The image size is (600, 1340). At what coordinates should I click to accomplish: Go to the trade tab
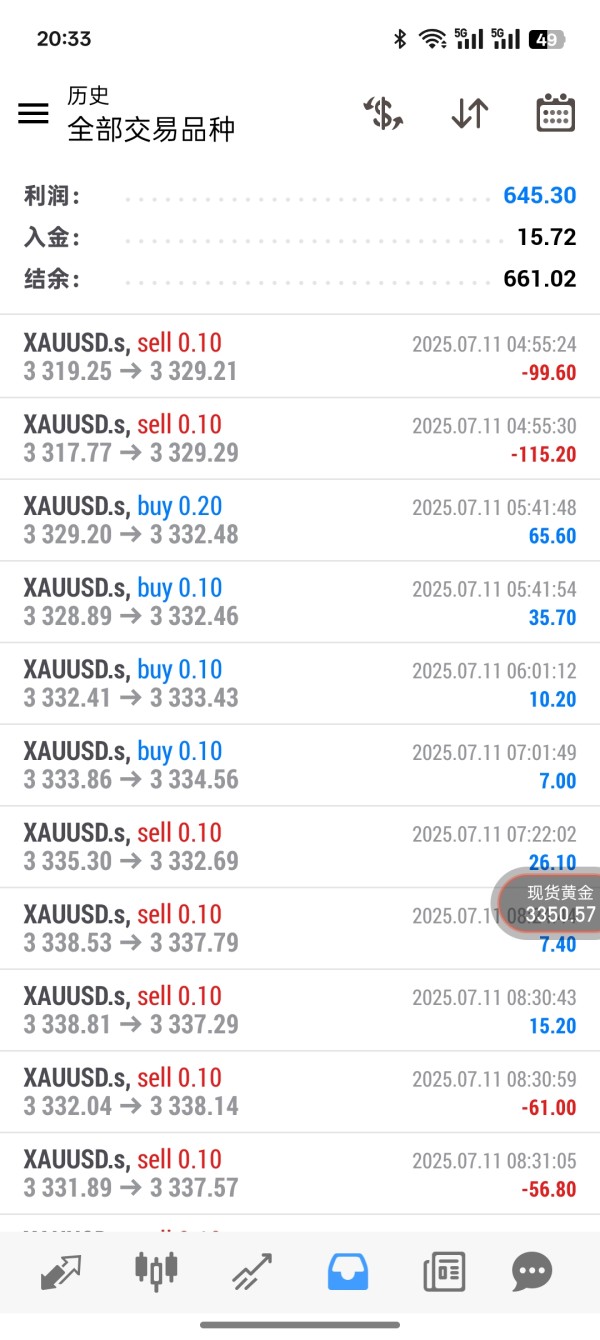252,1271
